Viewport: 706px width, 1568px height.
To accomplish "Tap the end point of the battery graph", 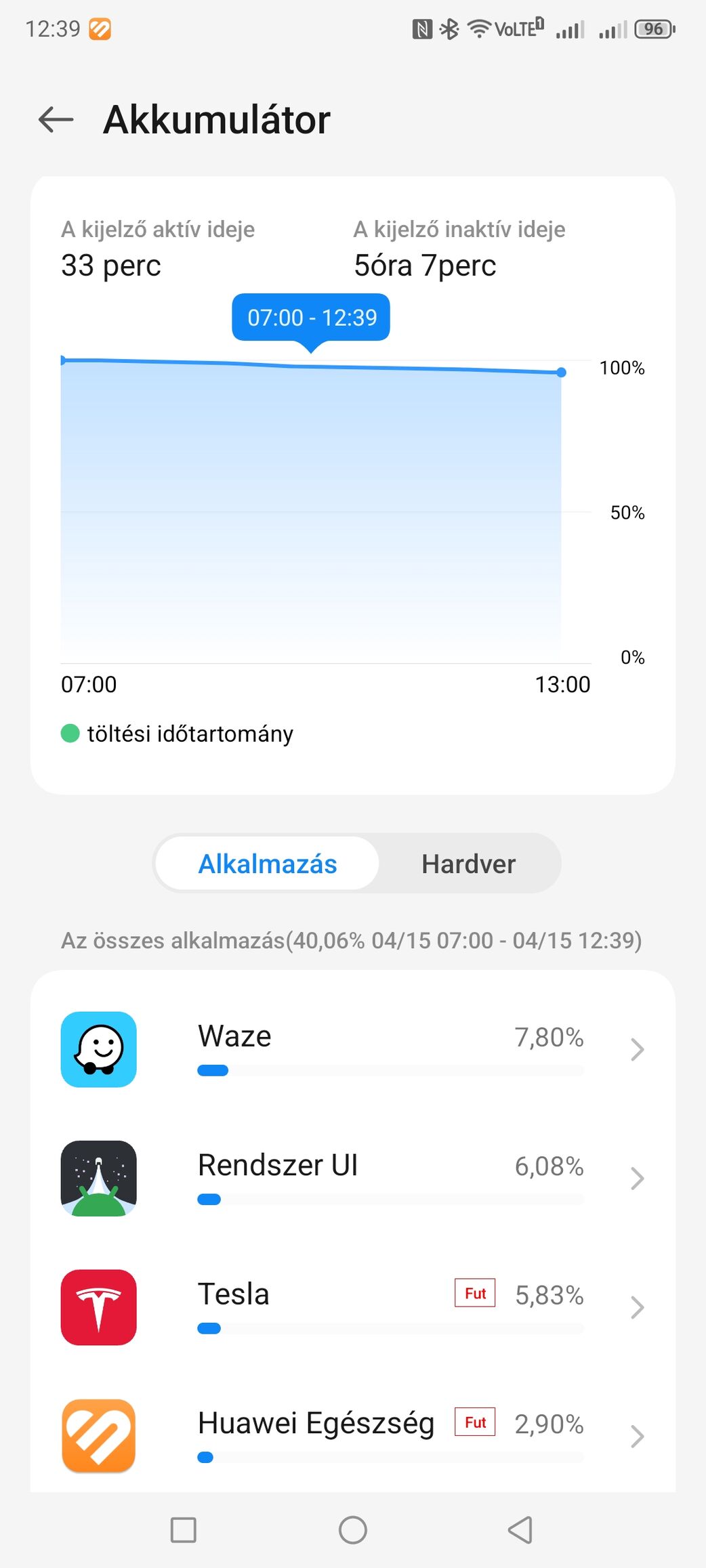I will [561, 373].
